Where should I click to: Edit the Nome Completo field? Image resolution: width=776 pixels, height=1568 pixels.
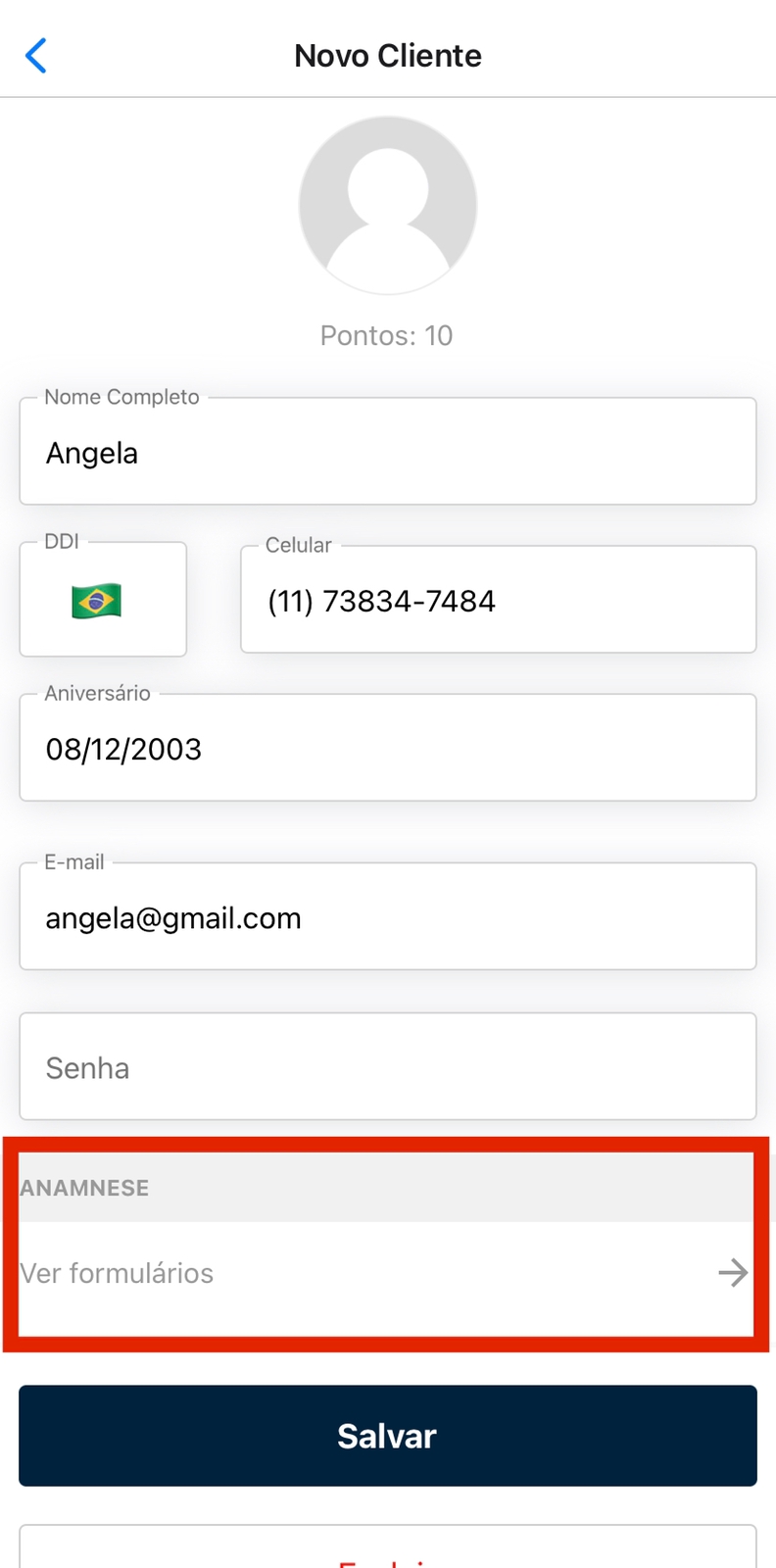388,453
